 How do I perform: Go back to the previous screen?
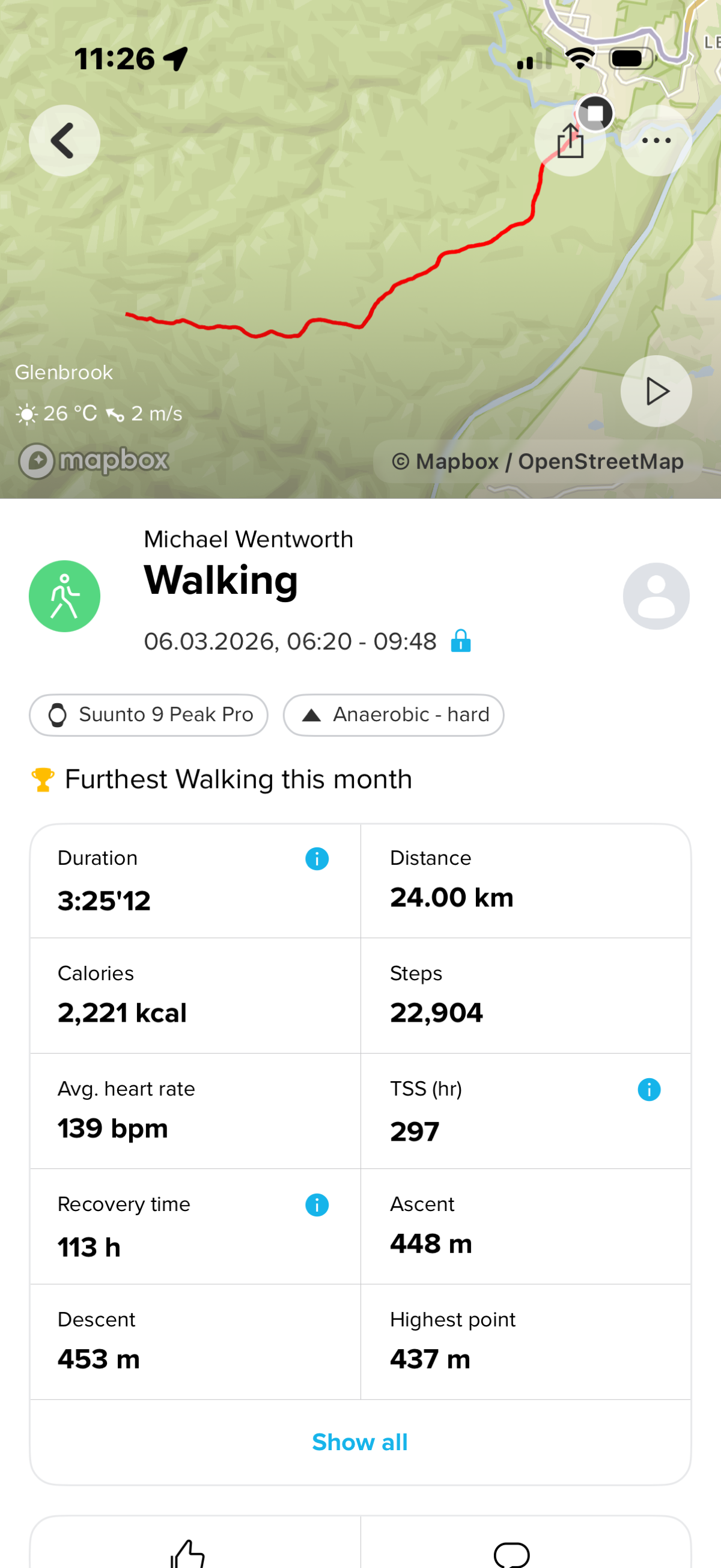pos(64,141)
